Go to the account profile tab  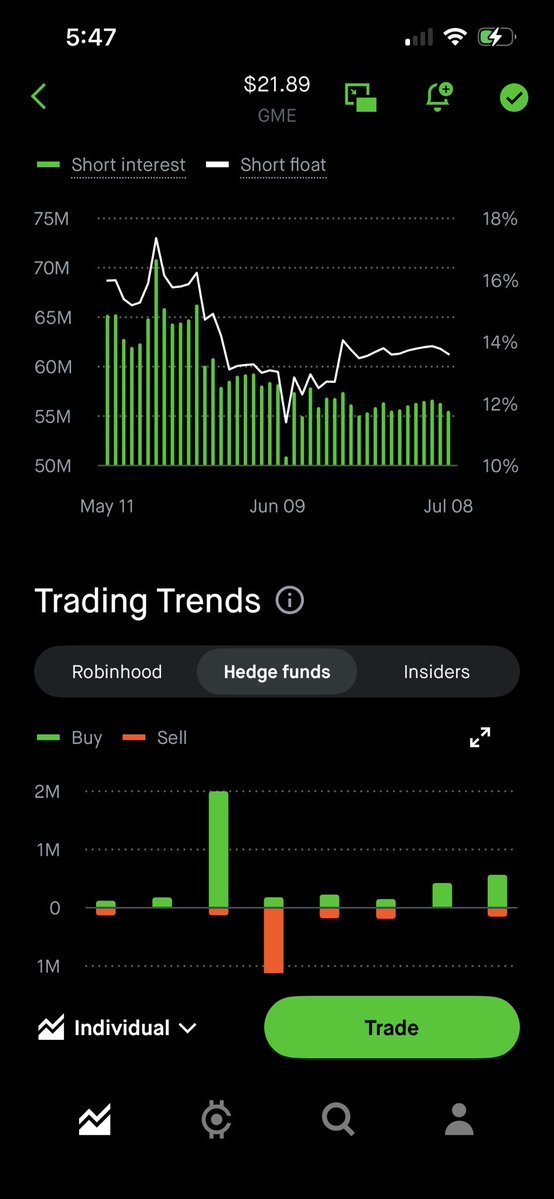(x=459, y=1120)
